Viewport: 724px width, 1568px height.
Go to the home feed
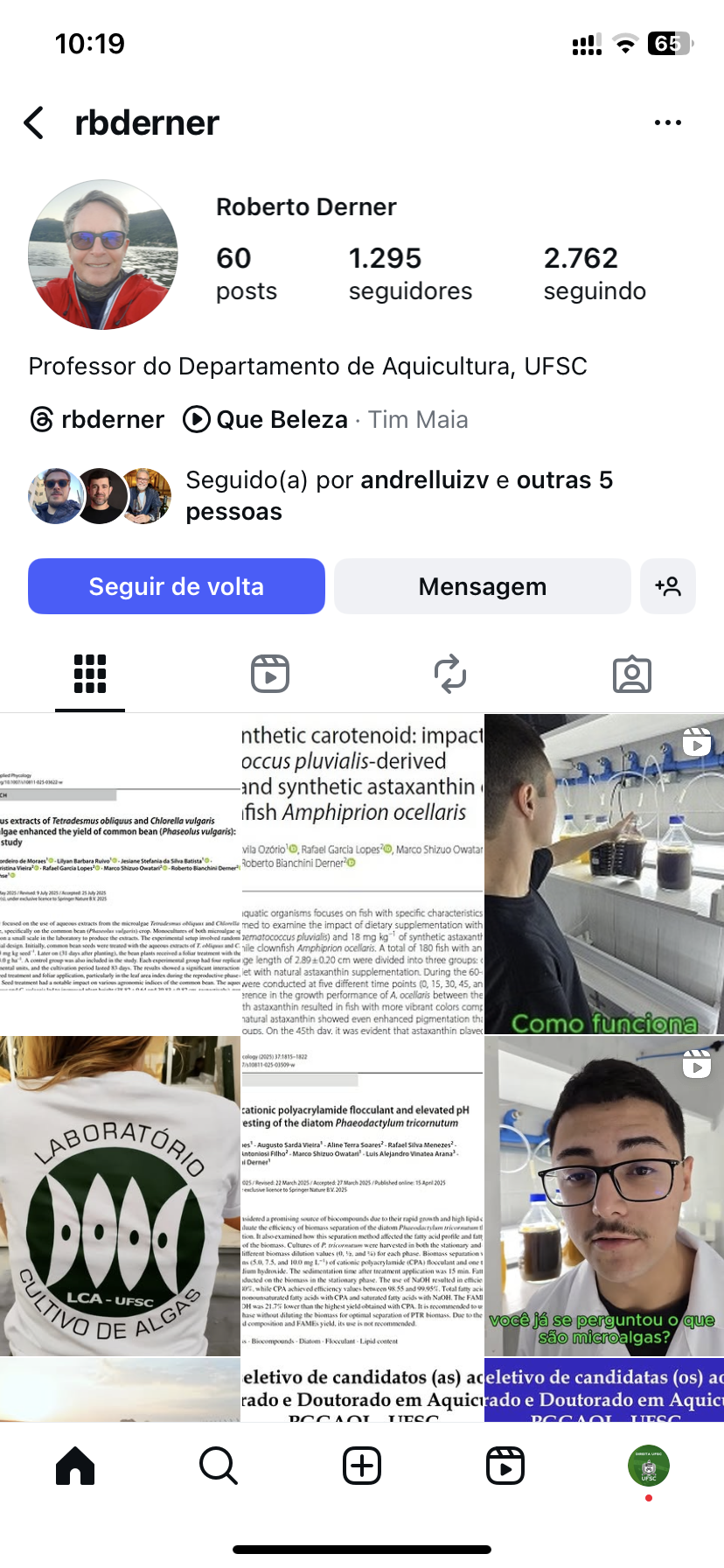(75, 1466)
